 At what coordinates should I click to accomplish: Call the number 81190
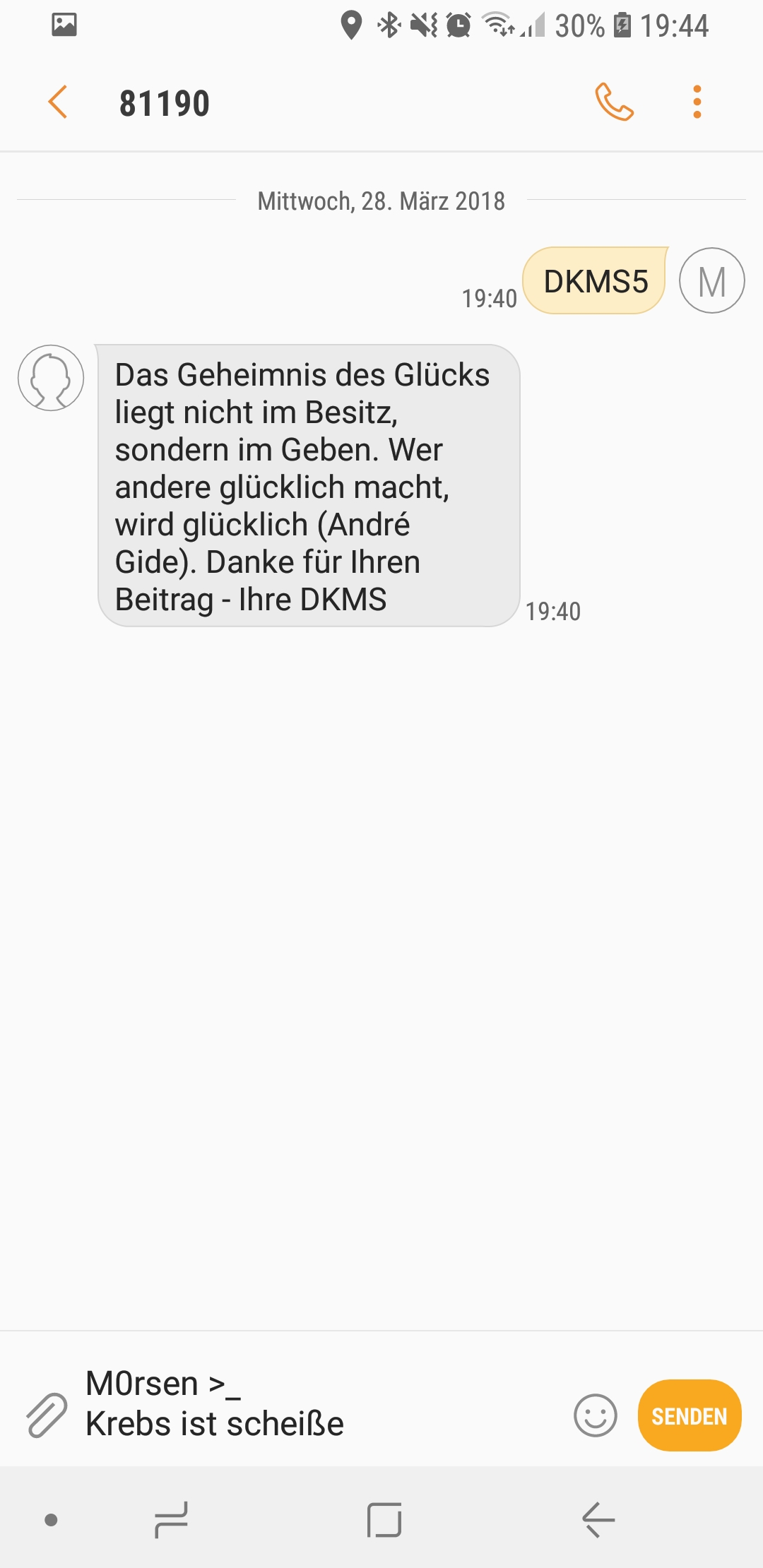[614, 102]
